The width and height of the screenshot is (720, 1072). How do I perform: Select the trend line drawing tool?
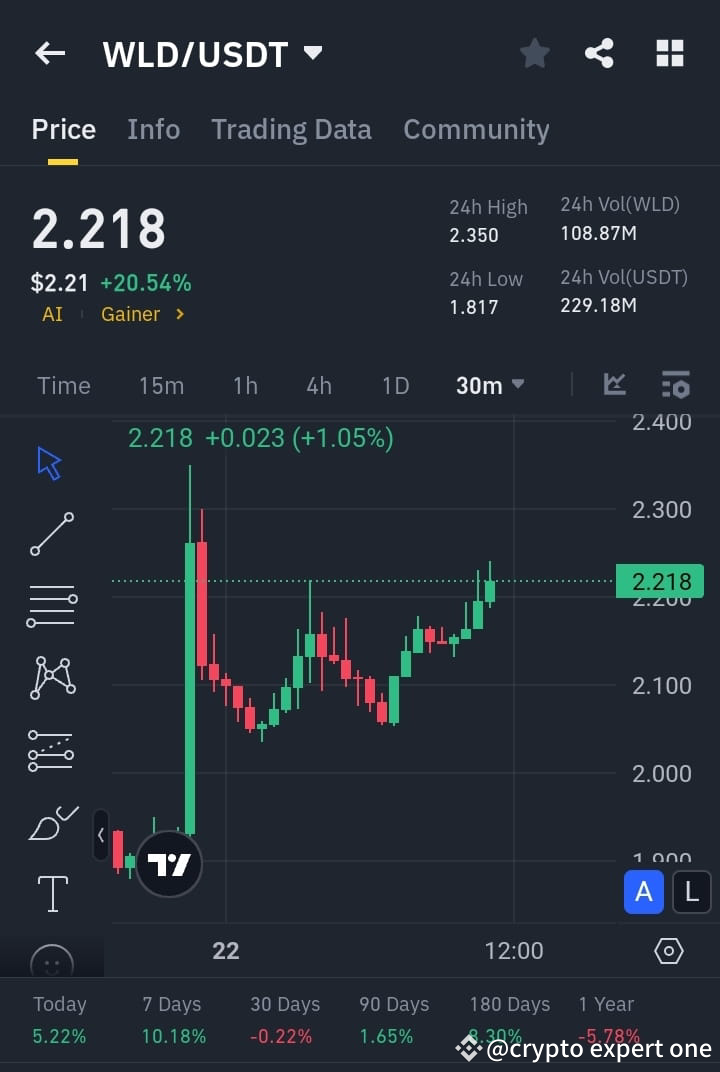pos(51,535)
